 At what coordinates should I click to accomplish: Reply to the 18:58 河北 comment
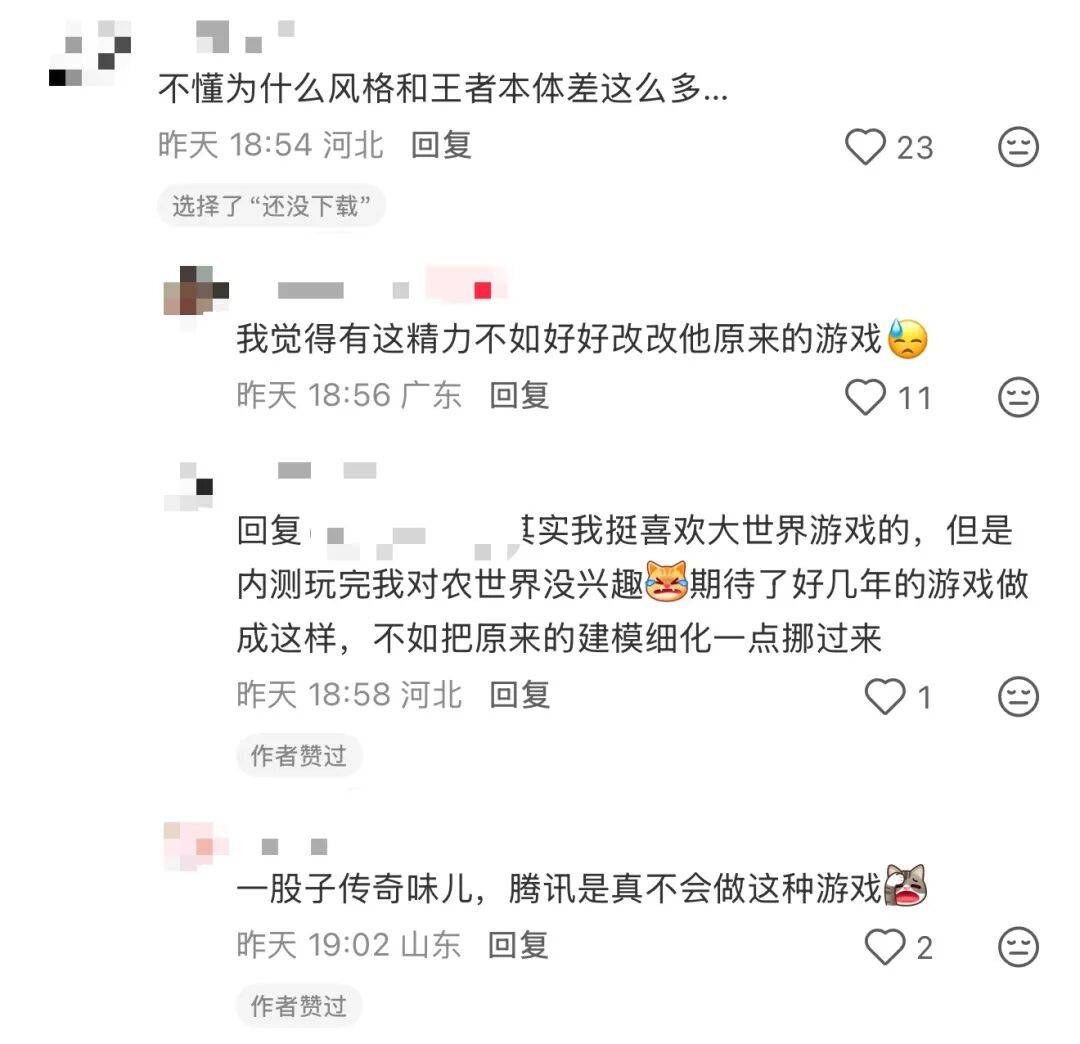[x=519, y=694]
